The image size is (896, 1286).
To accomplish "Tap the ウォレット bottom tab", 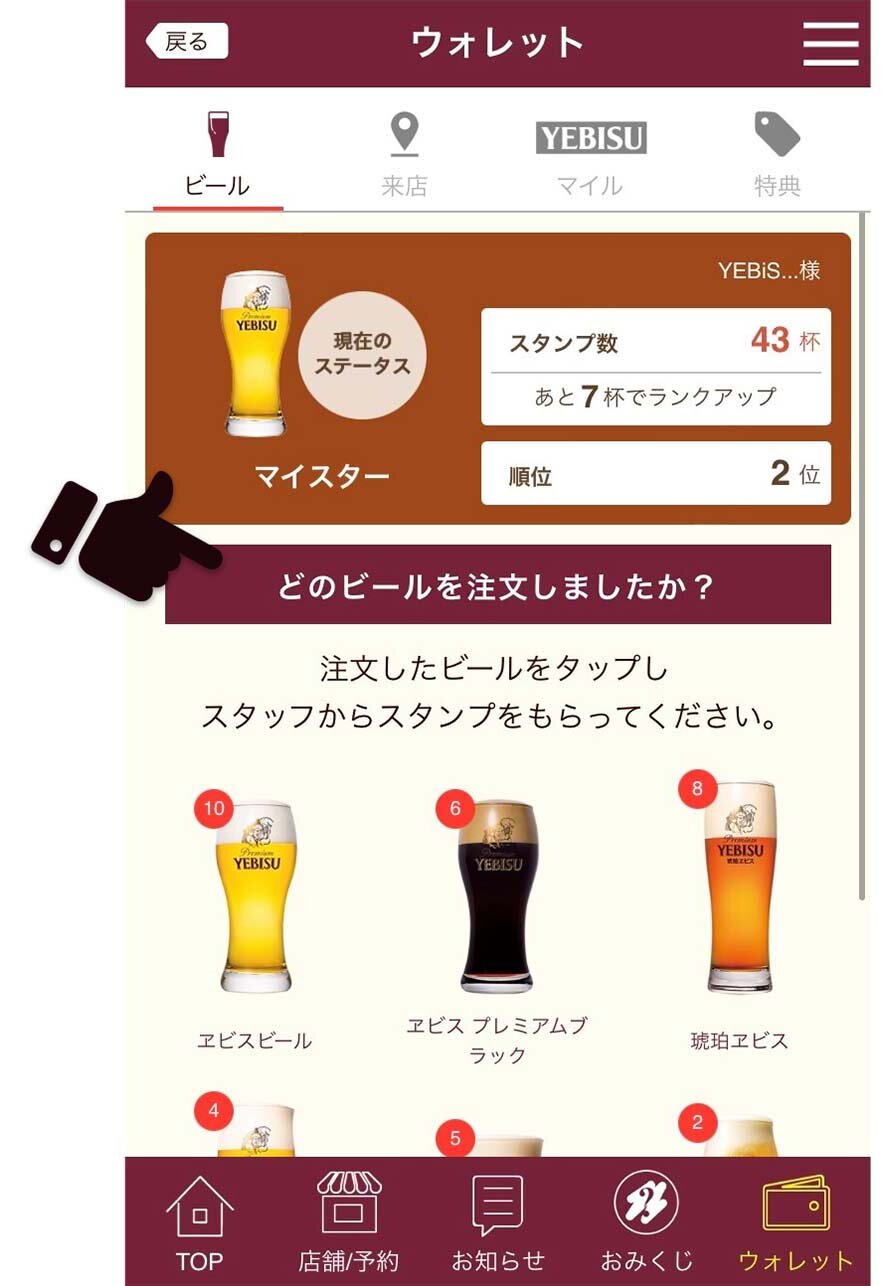I will click(x=795, y=1222).
